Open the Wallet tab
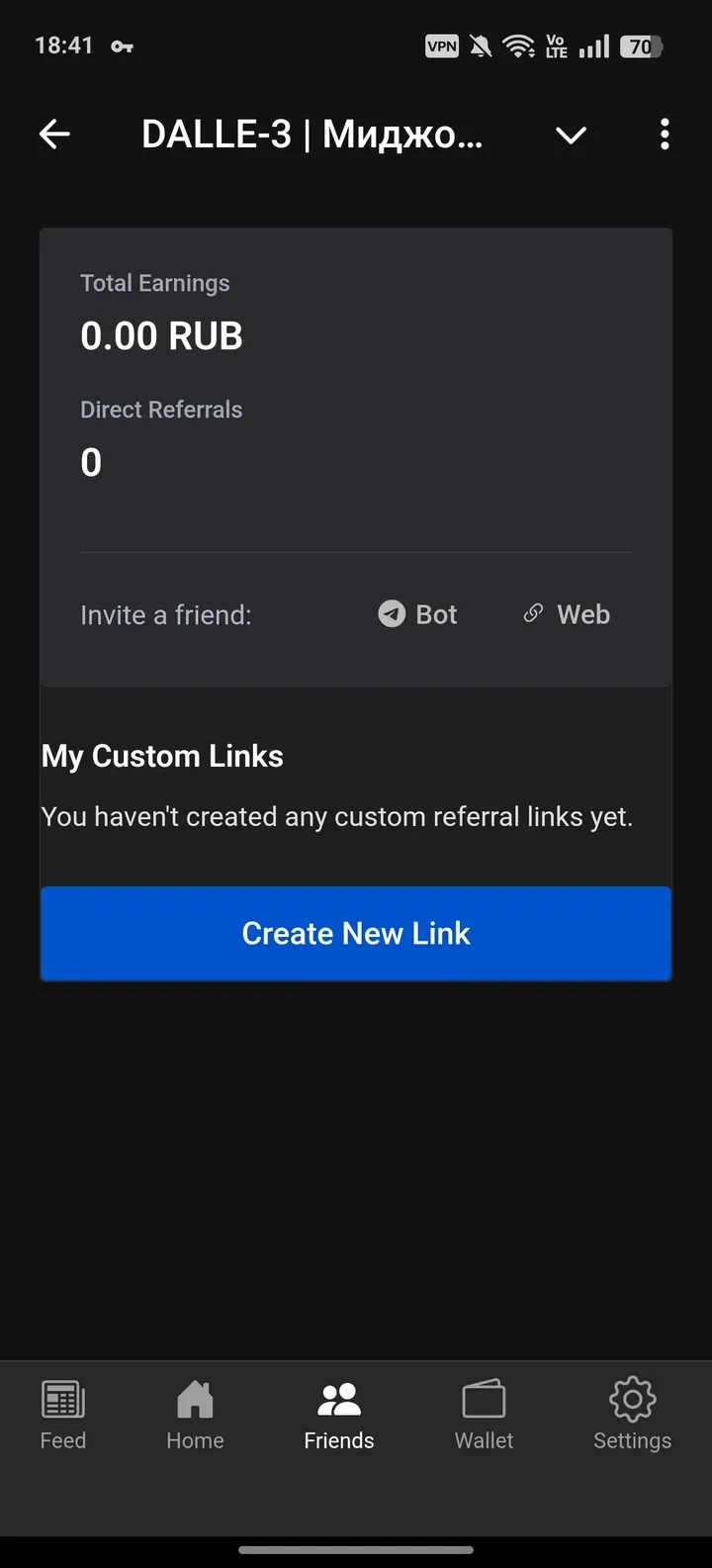Image resolution: width=712 pixels, height=1568 pixels. tap(484, 1415)
